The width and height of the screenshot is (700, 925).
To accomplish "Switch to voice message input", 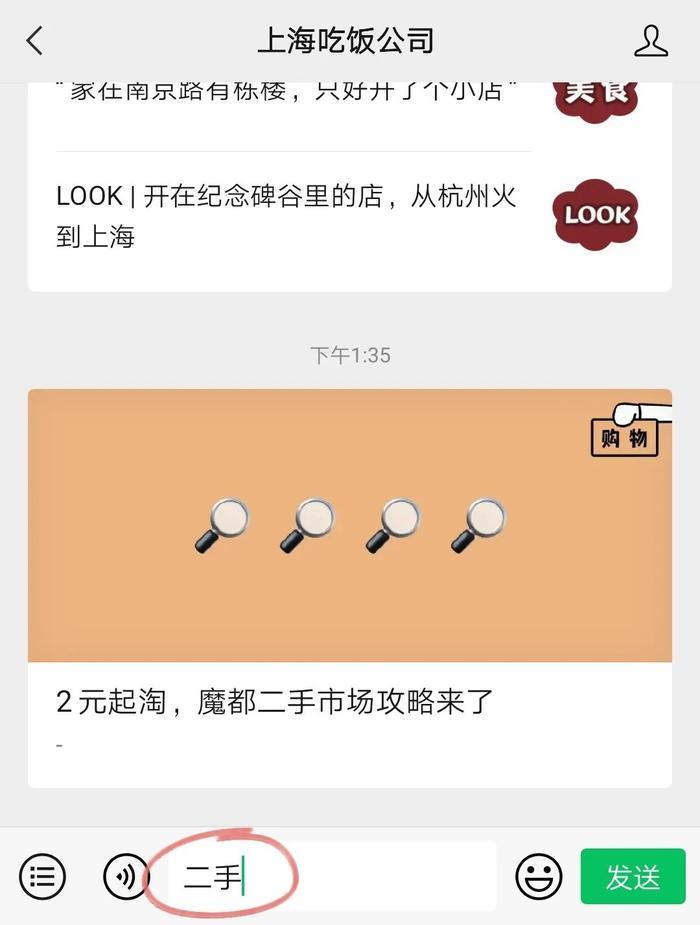I will point(124,877).
